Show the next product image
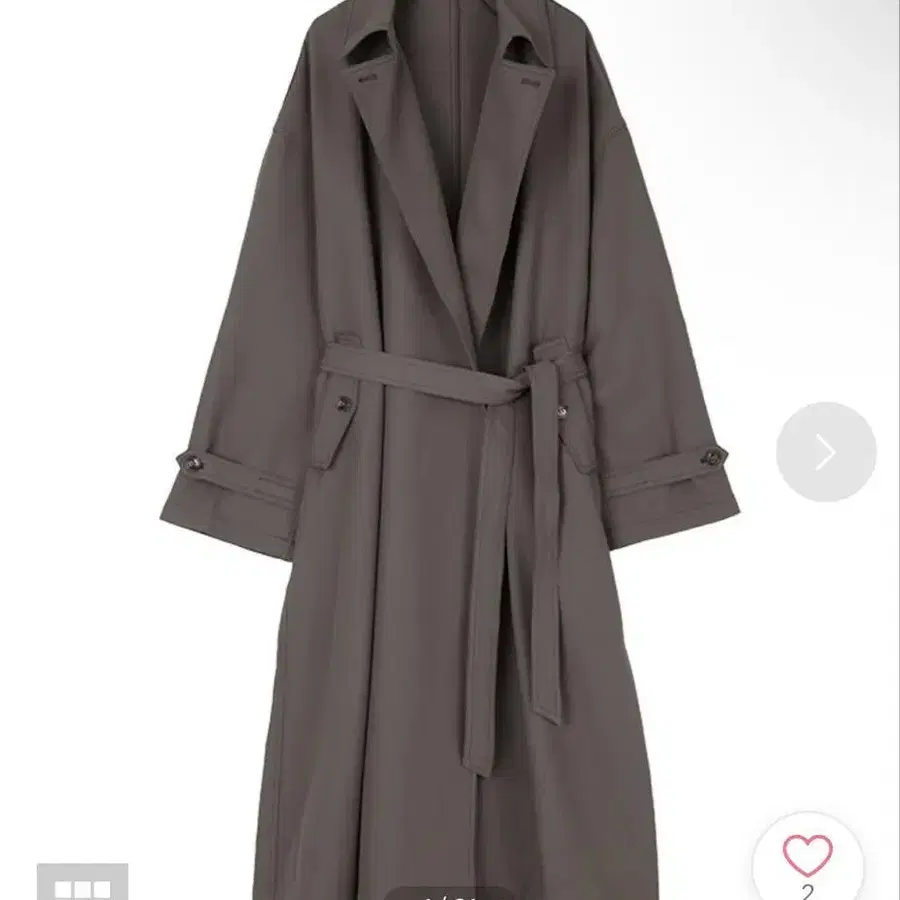The image size is (900, 900). 825,452
